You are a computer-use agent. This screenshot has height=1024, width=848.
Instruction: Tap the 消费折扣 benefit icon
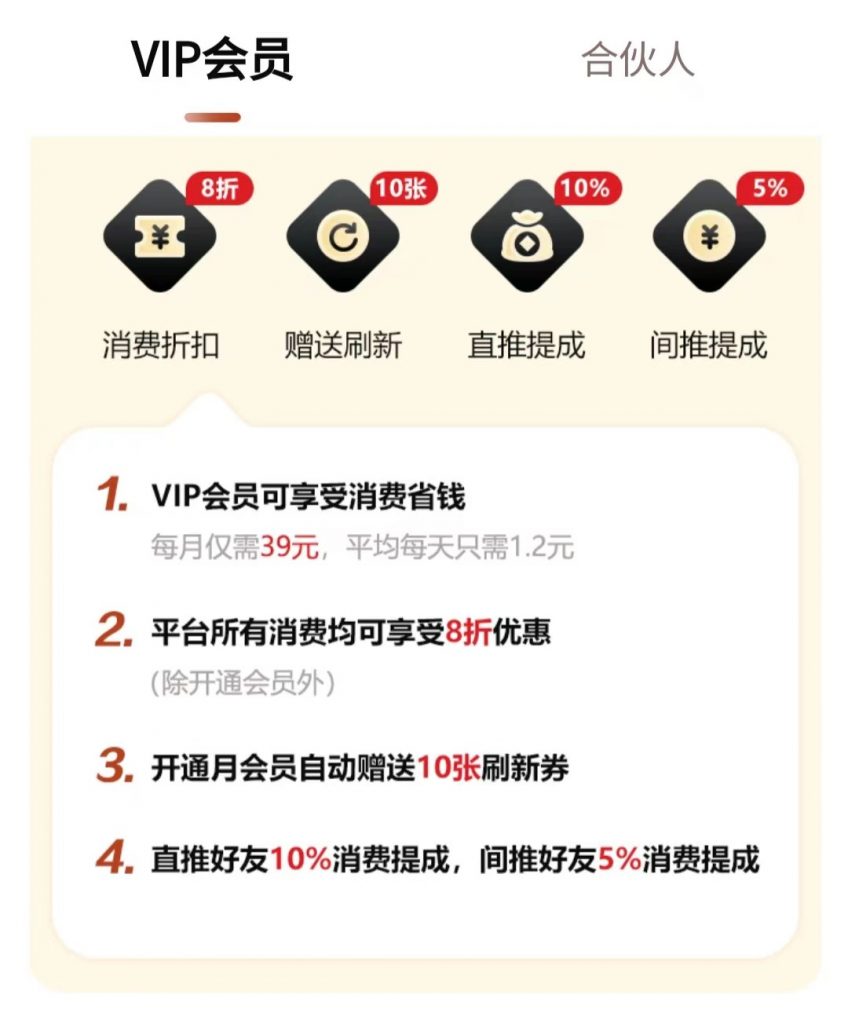tap(160, 238)
